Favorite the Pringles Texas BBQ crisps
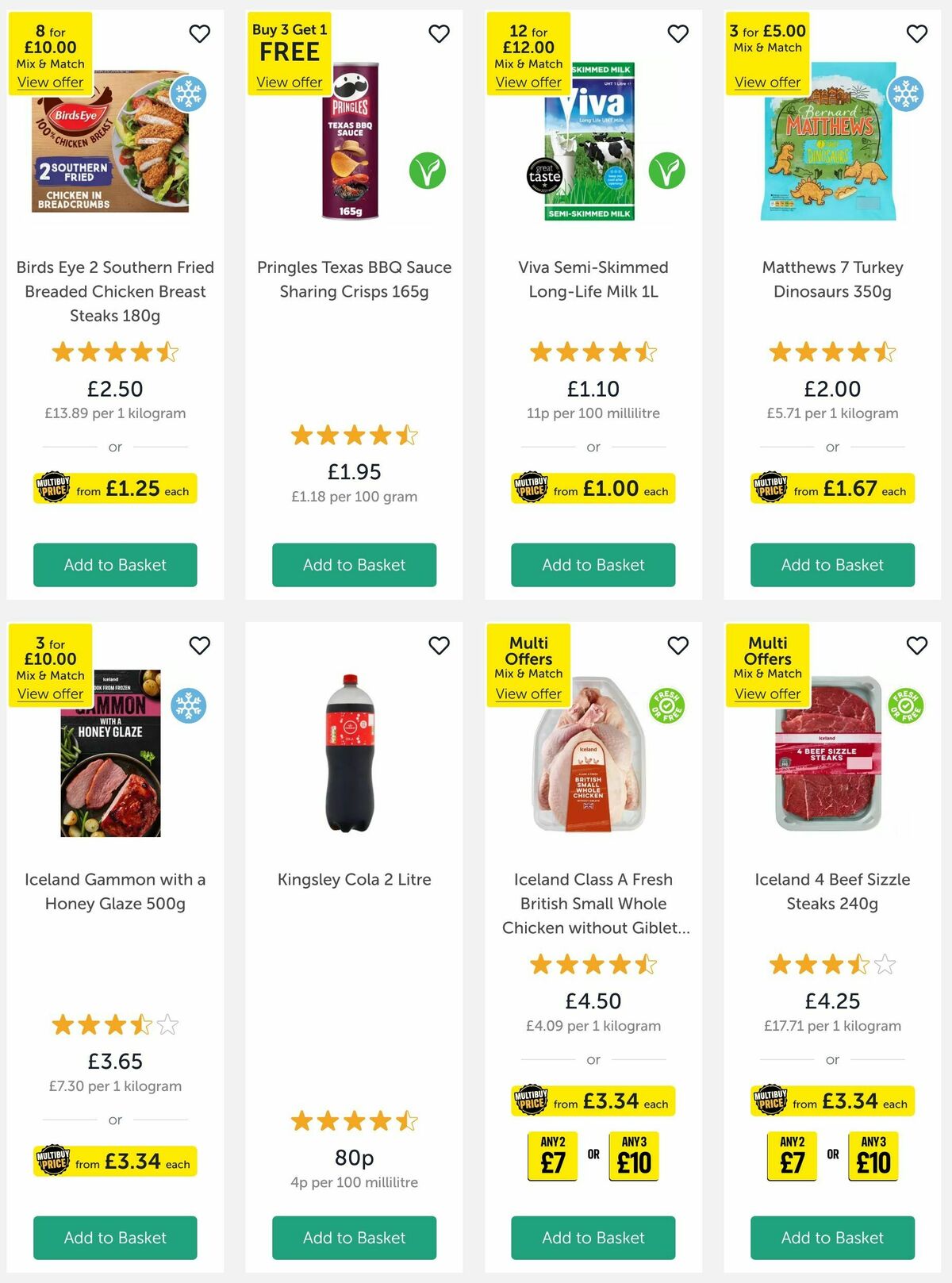Viewport: 952px width, 1283px height. tap(438, 34)
